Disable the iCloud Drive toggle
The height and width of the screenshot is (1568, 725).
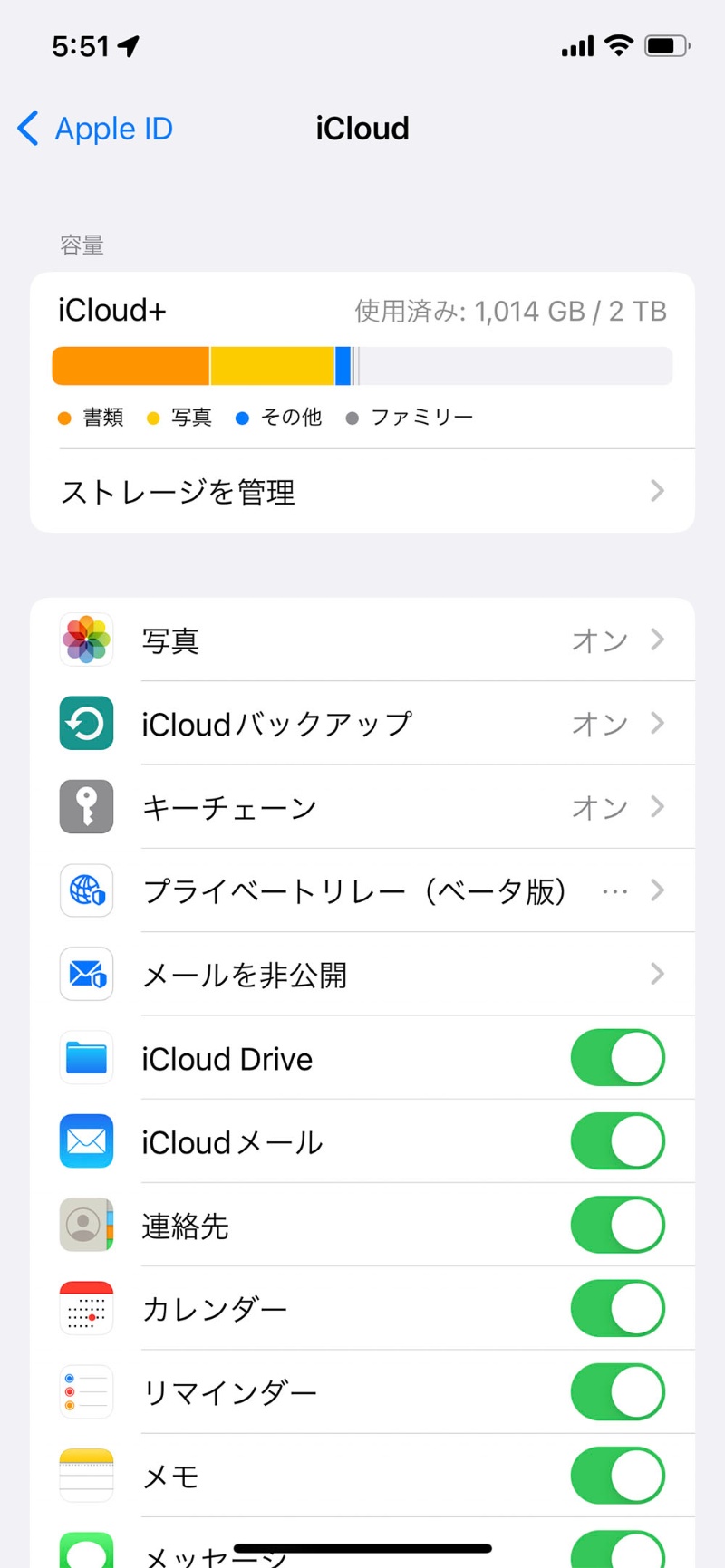coord(617,1057)
